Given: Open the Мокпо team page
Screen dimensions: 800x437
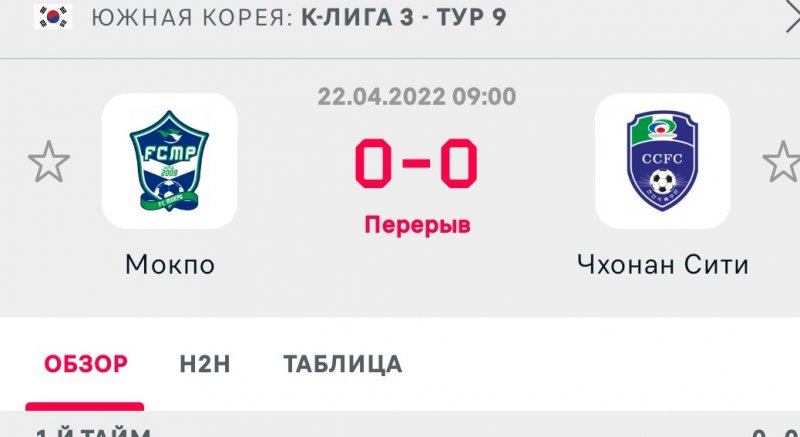Looking at the screenshot, I should point(169,161).
